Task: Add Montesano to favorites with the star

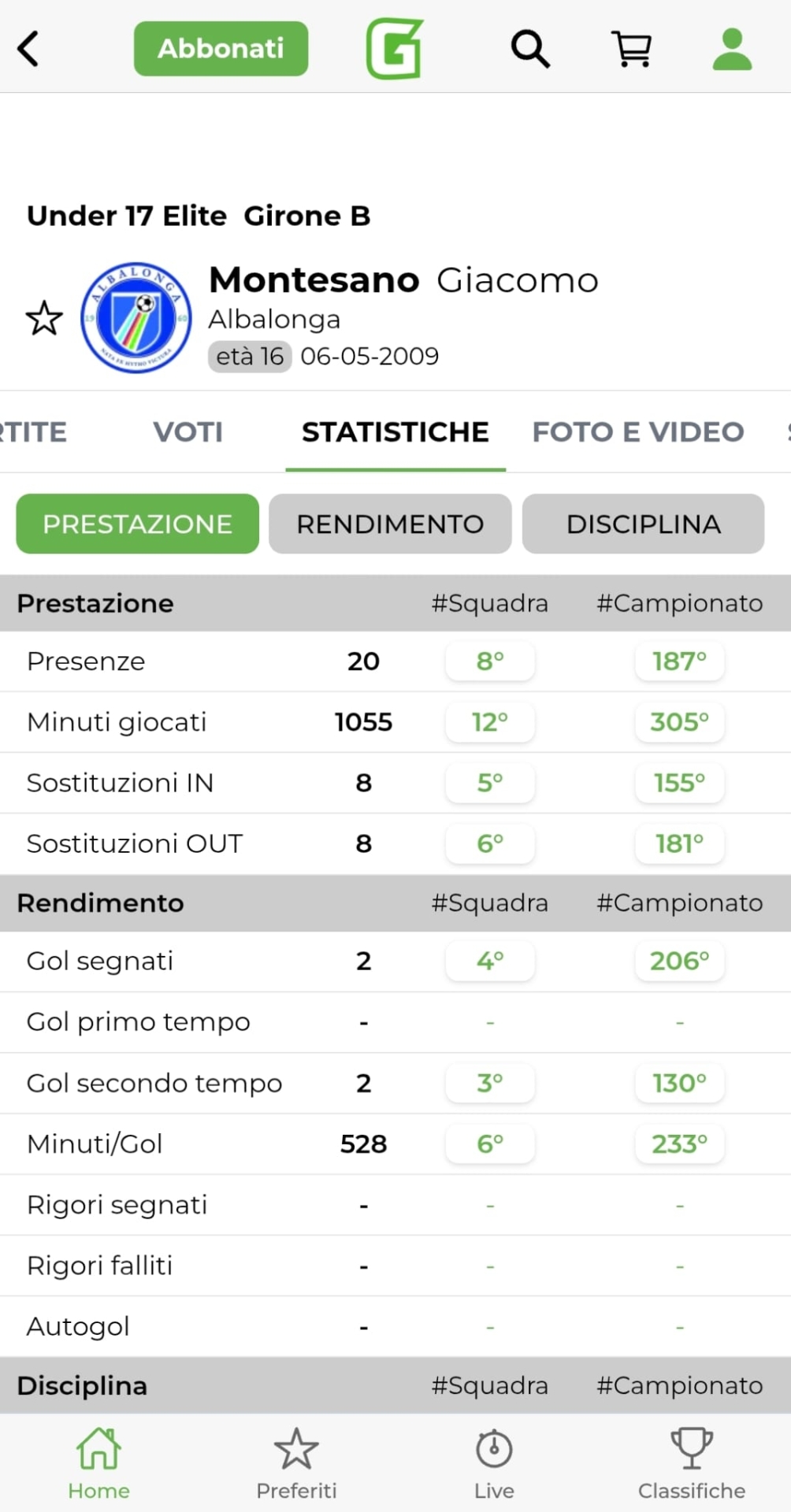Action: 44,318
